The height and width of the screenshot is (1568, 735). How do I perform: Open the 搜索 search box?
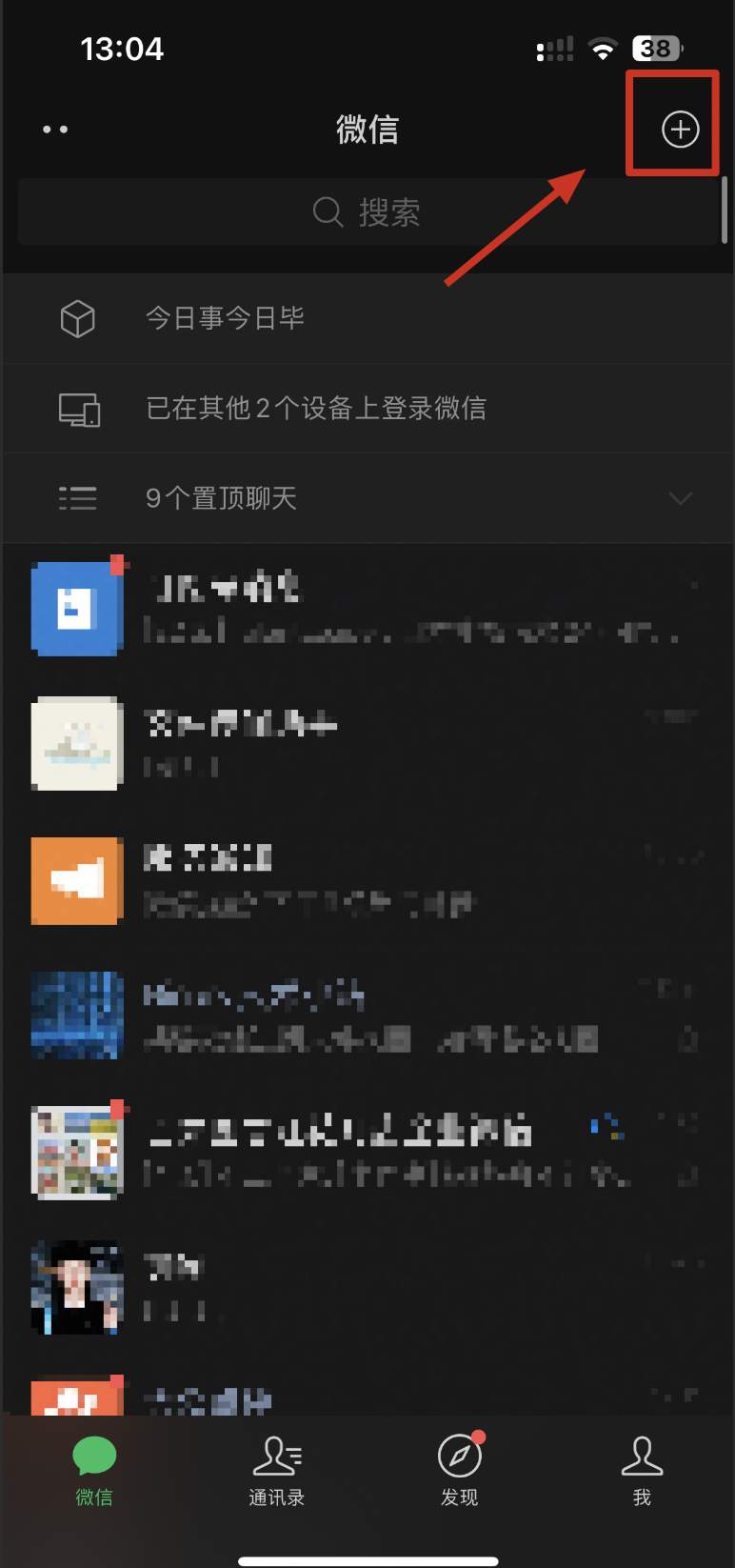point(367,212)
